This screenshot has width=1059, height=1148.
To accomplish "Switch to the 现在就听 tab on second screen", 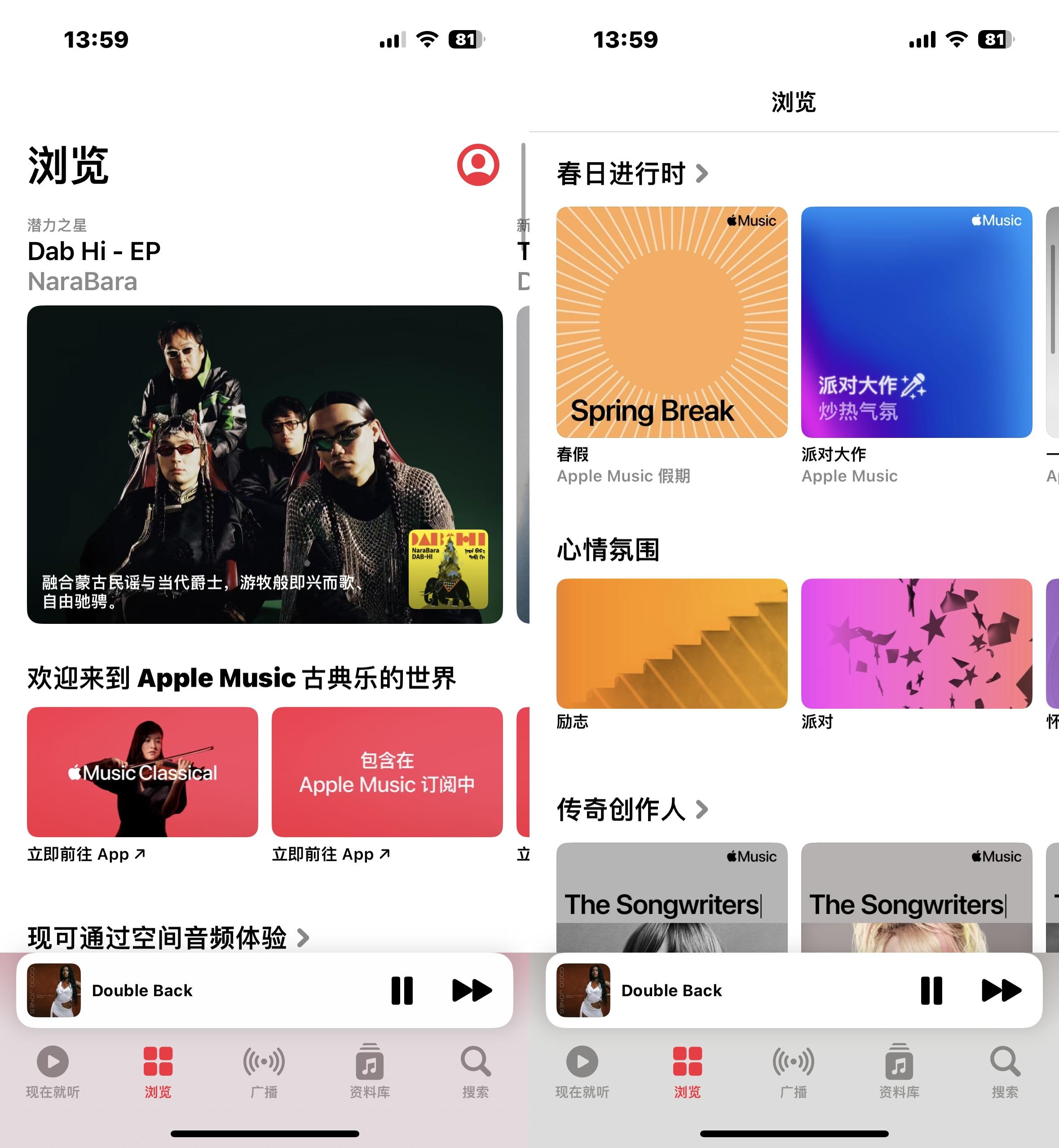I will (582, 1063).
